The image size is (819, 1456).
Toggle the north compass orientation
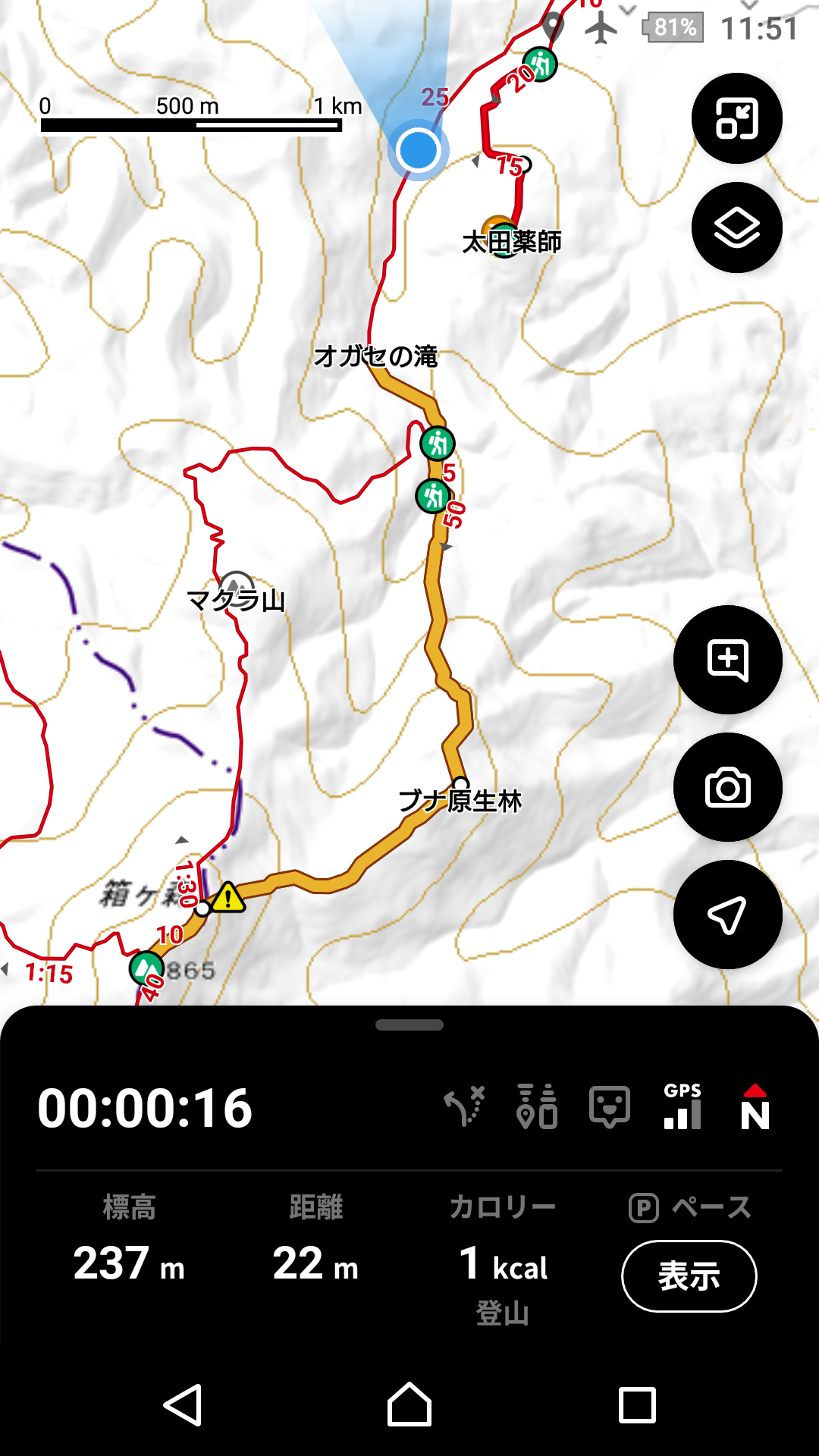755,1107
